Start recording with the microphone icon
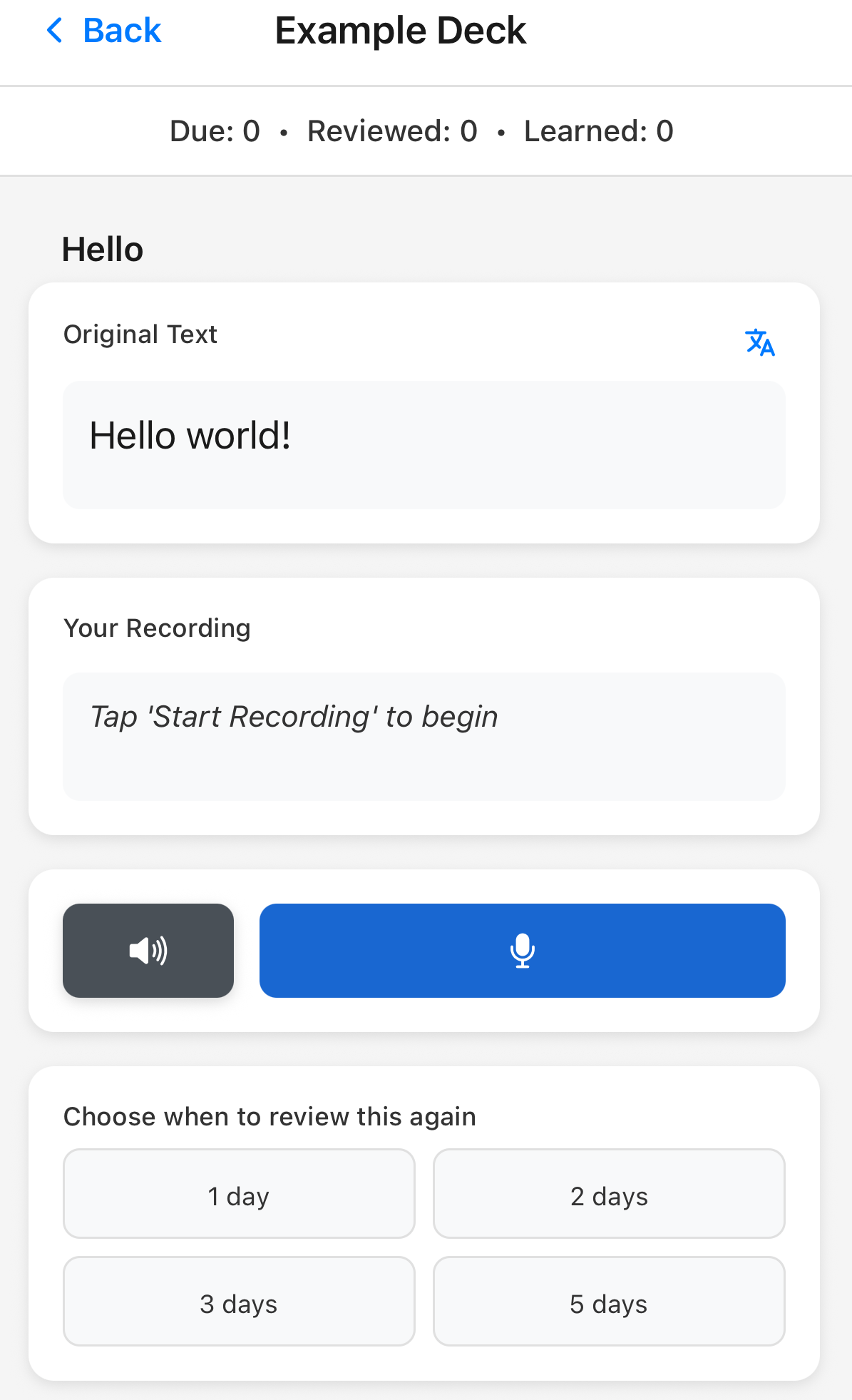This screenshot has width=852, height=1400. pos(522,950)
